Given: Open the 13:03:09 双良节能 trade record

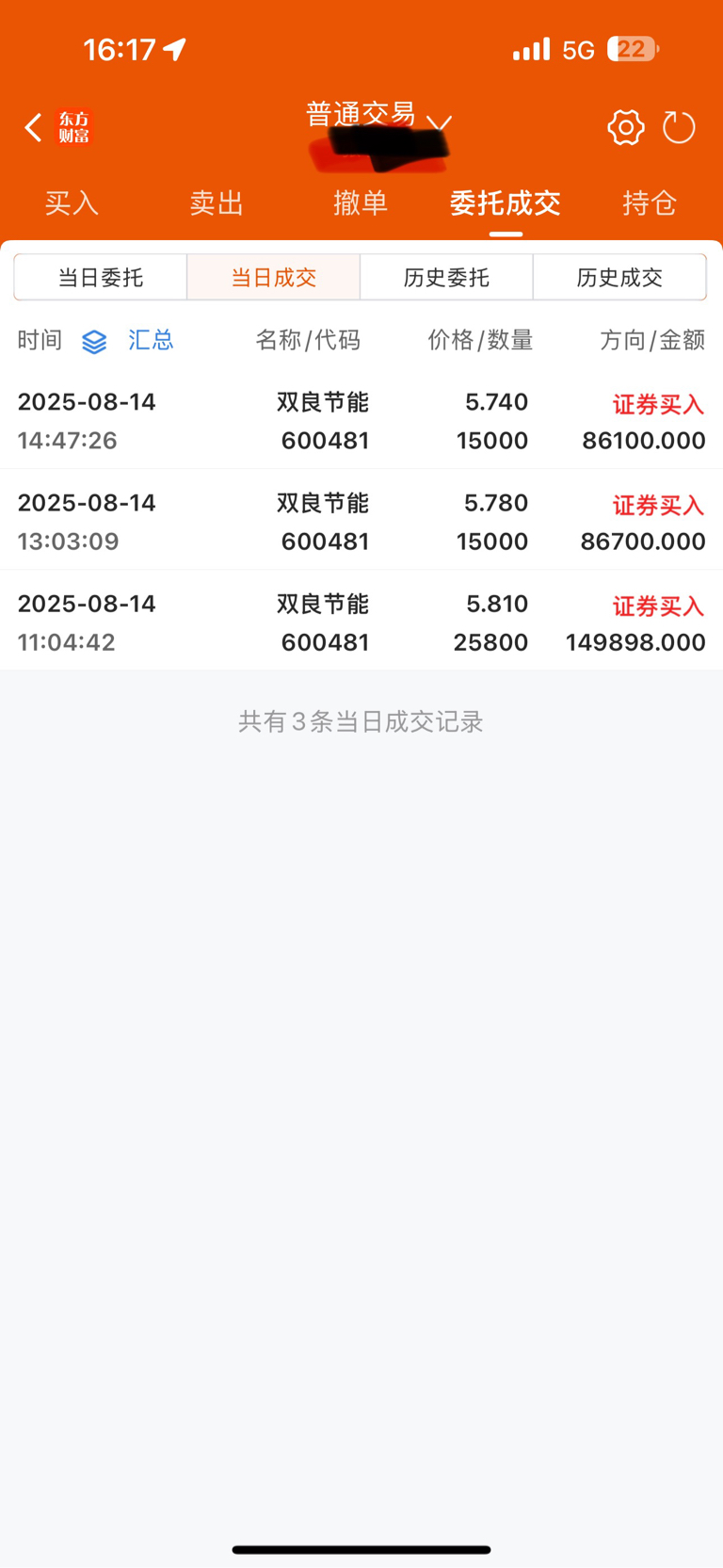Looking at the screenshot, I should coord(361,522).
